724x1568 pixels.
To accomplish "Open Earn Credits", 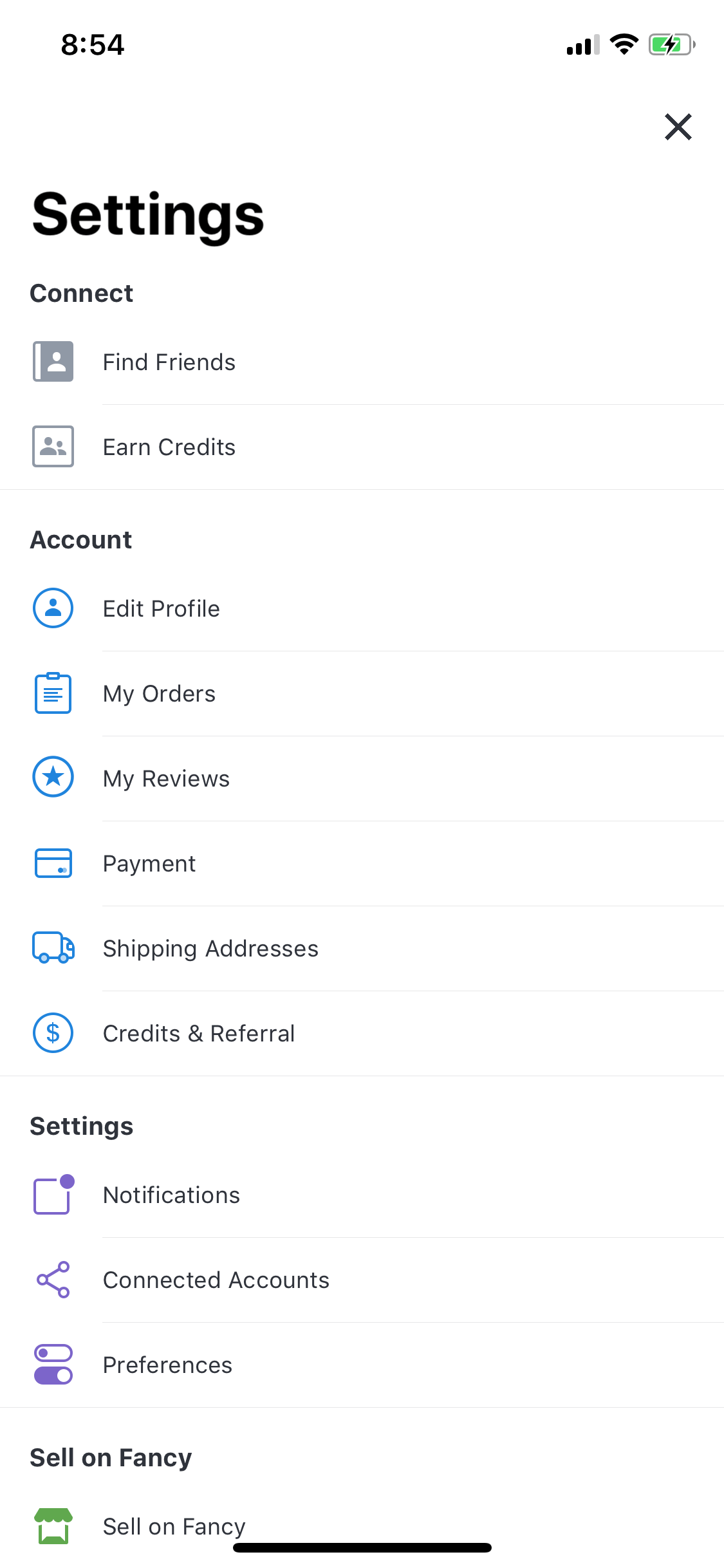I will coord(362,447).
